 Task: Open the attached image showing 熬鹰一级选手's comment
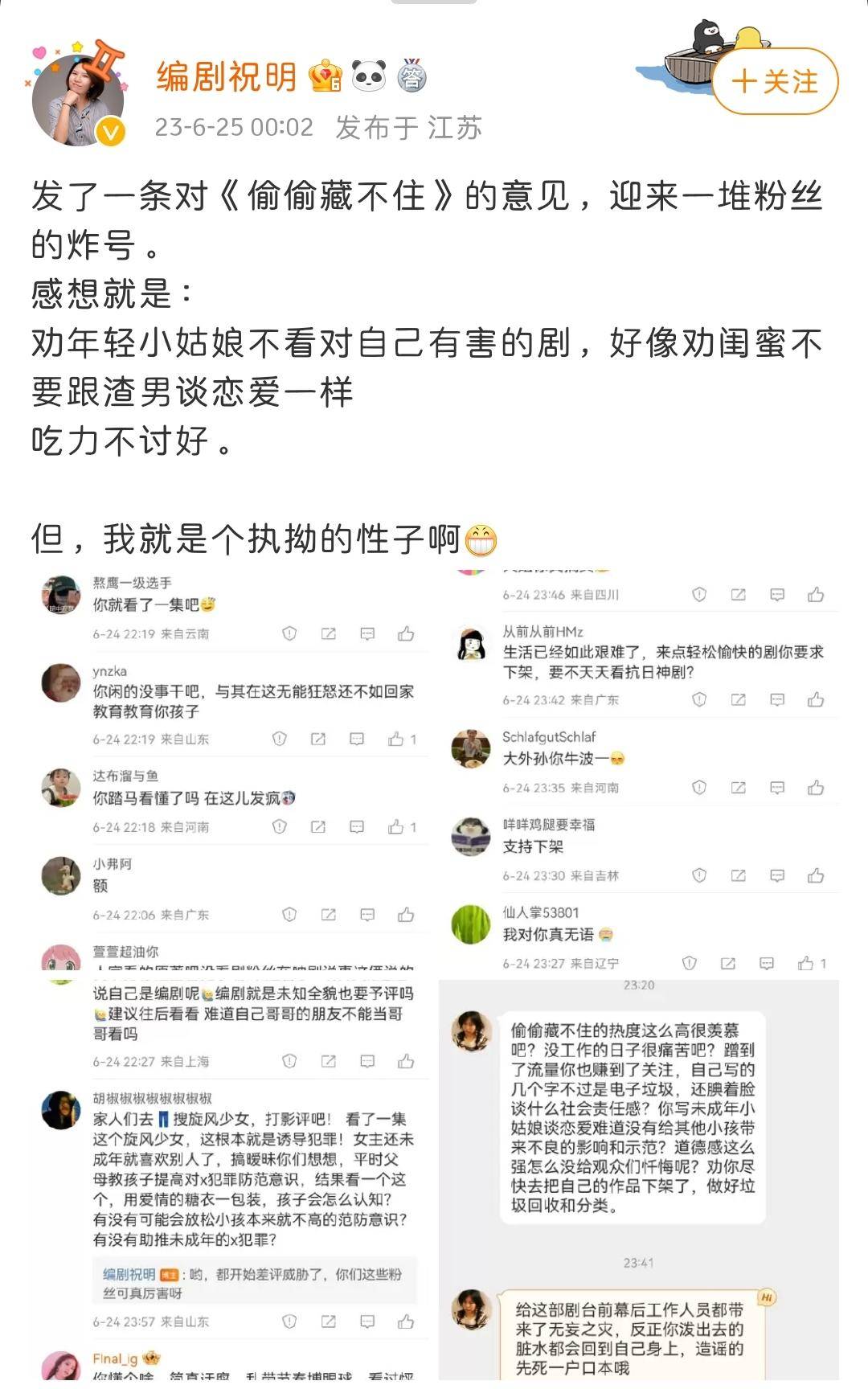pyautogui.click(x=232, y=770)
